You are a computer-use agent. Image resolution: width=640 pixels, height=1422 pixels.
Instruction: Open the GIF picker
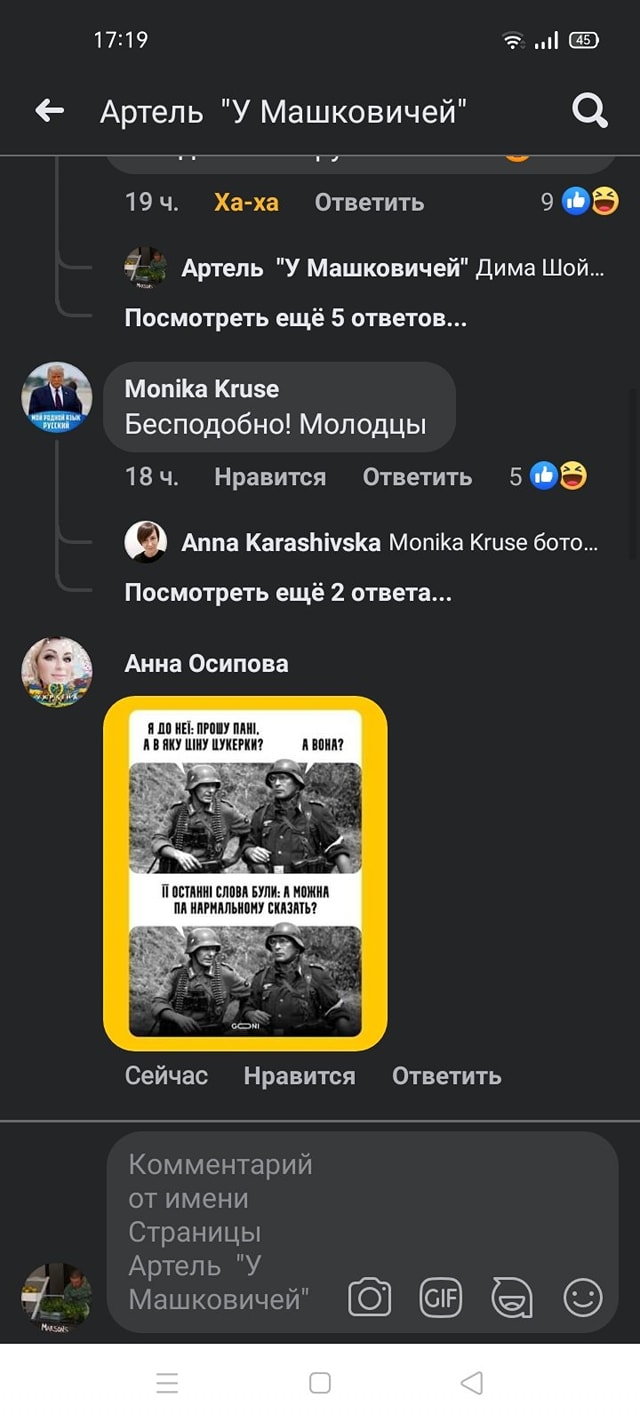[x=440, y=1298]
